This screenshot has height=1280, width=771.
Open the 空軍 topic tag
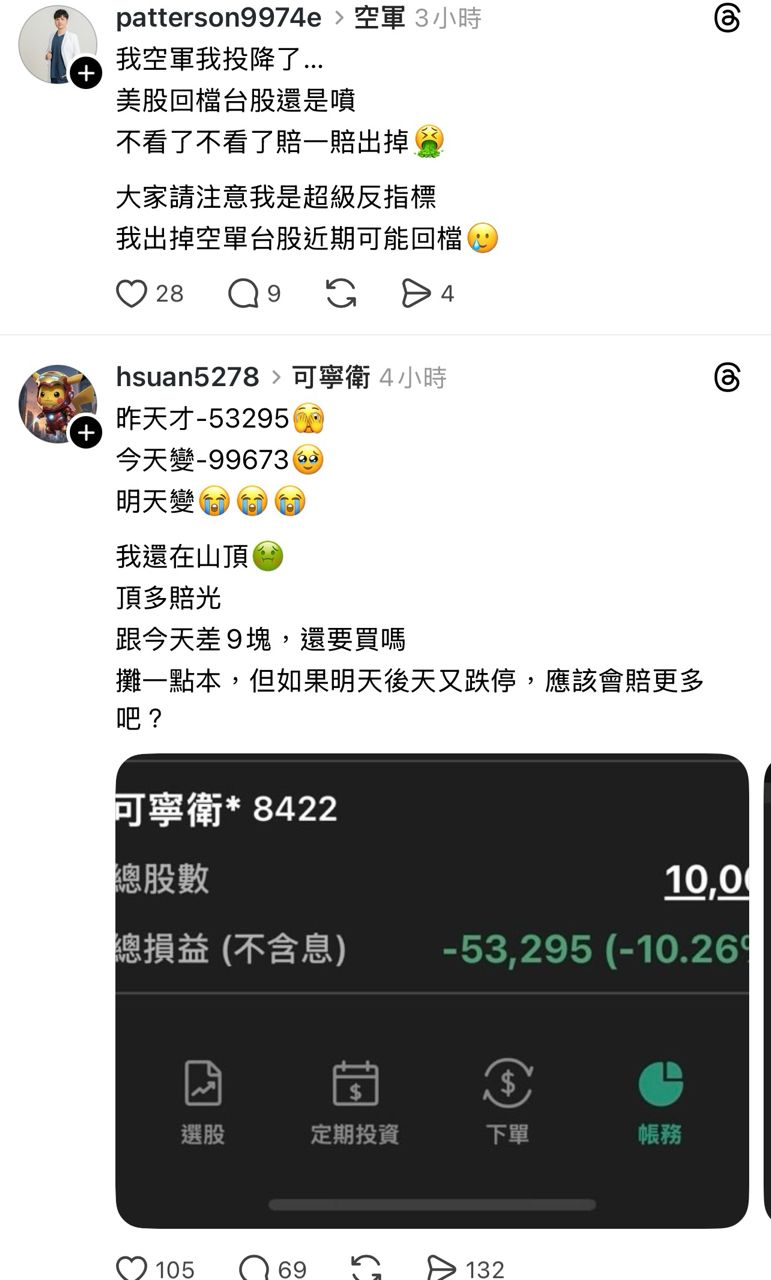(380, 18)
